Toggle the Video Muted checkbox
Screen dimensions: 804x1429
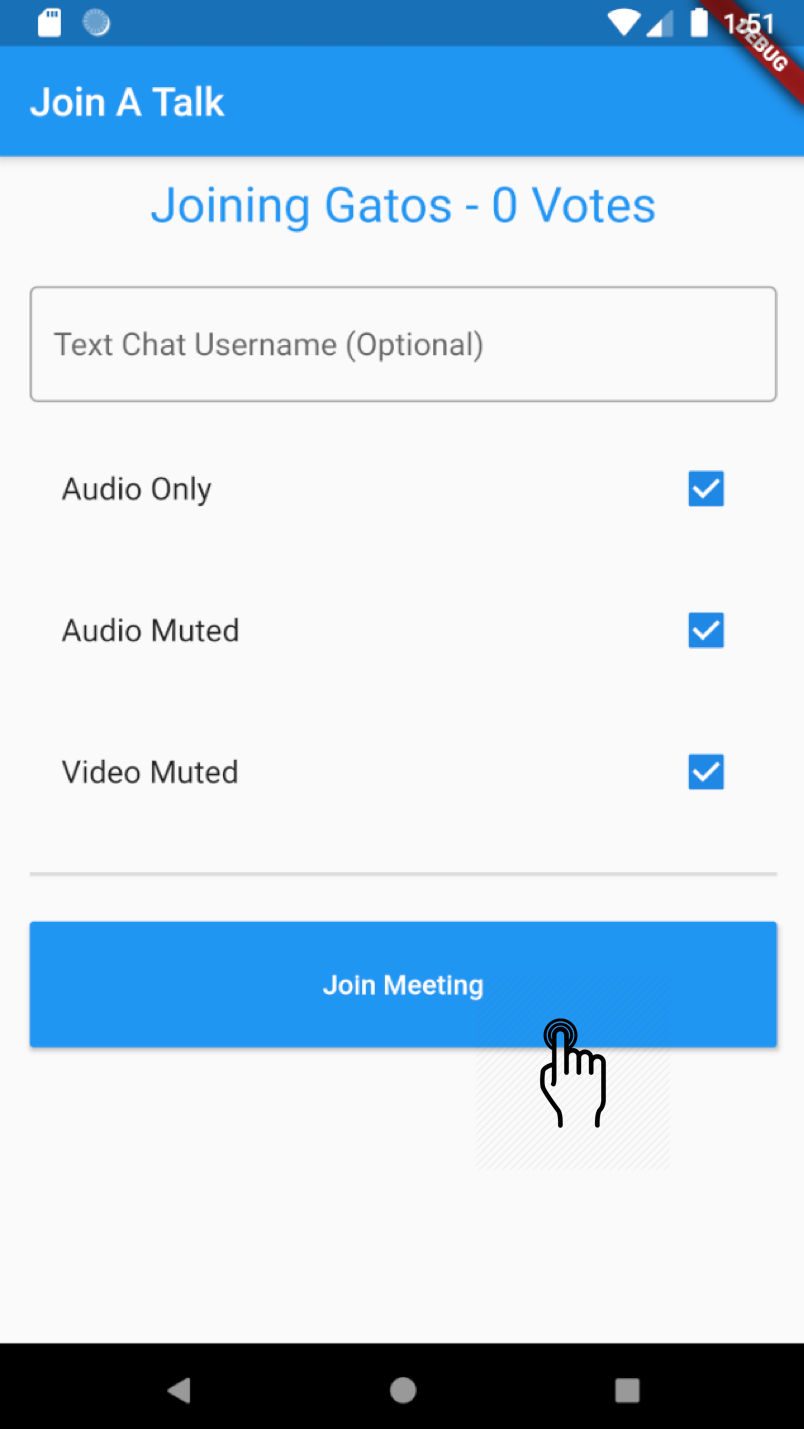pyautogui.click(x=706, y=772)
